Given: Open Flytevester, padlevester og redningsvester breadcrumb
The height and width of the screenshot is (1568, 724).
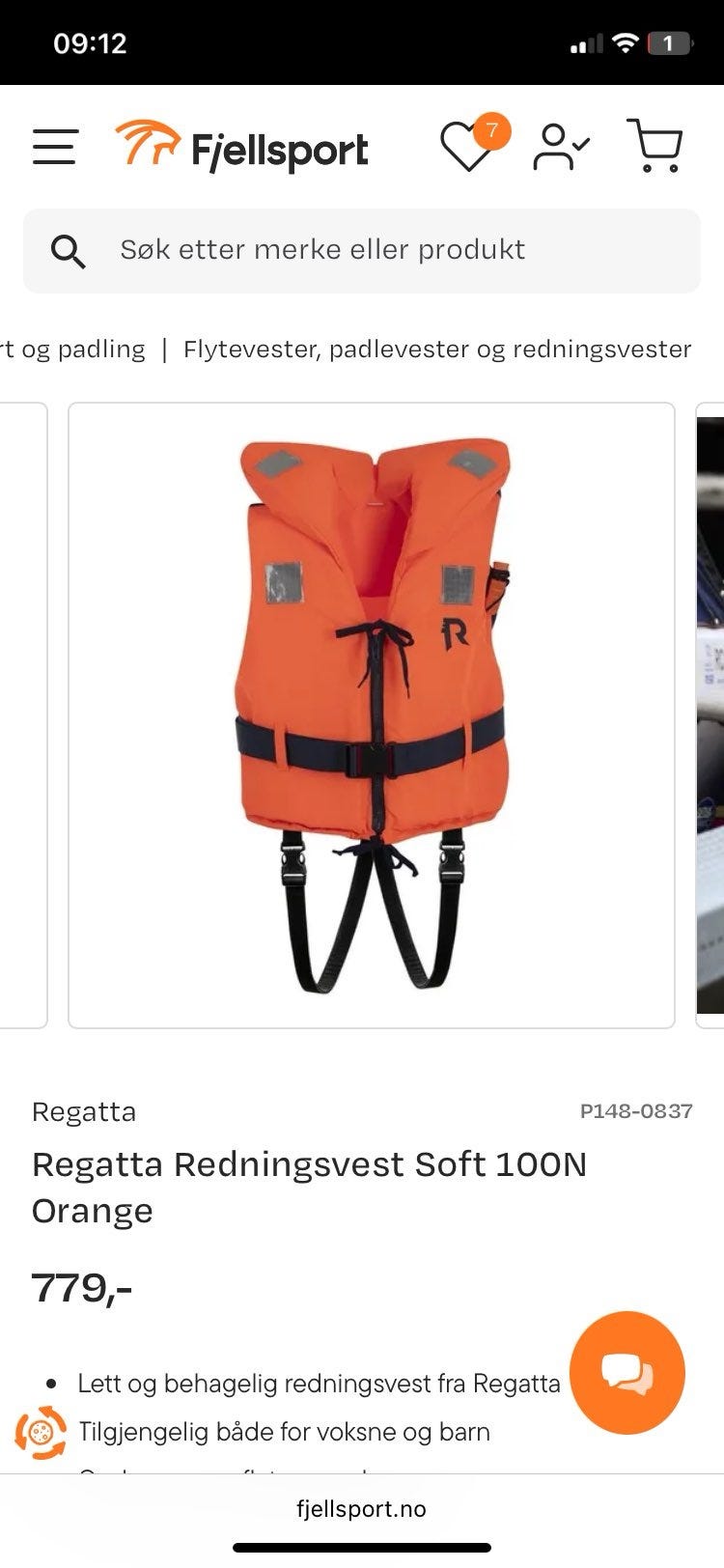Looking at the screenshot, I should pos(437,350).
